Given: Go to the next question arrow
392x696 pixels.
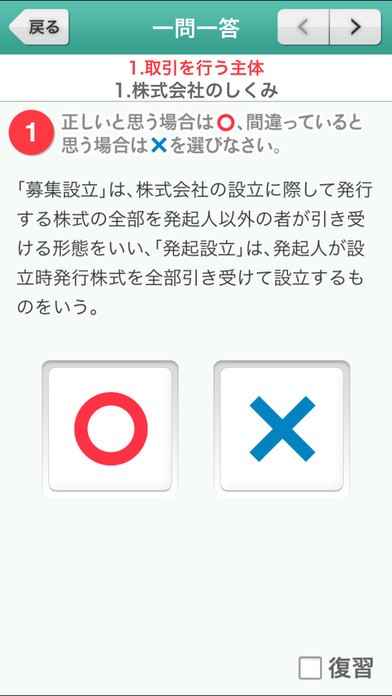Looking at the screenshot, I should [x=355, y=28].
